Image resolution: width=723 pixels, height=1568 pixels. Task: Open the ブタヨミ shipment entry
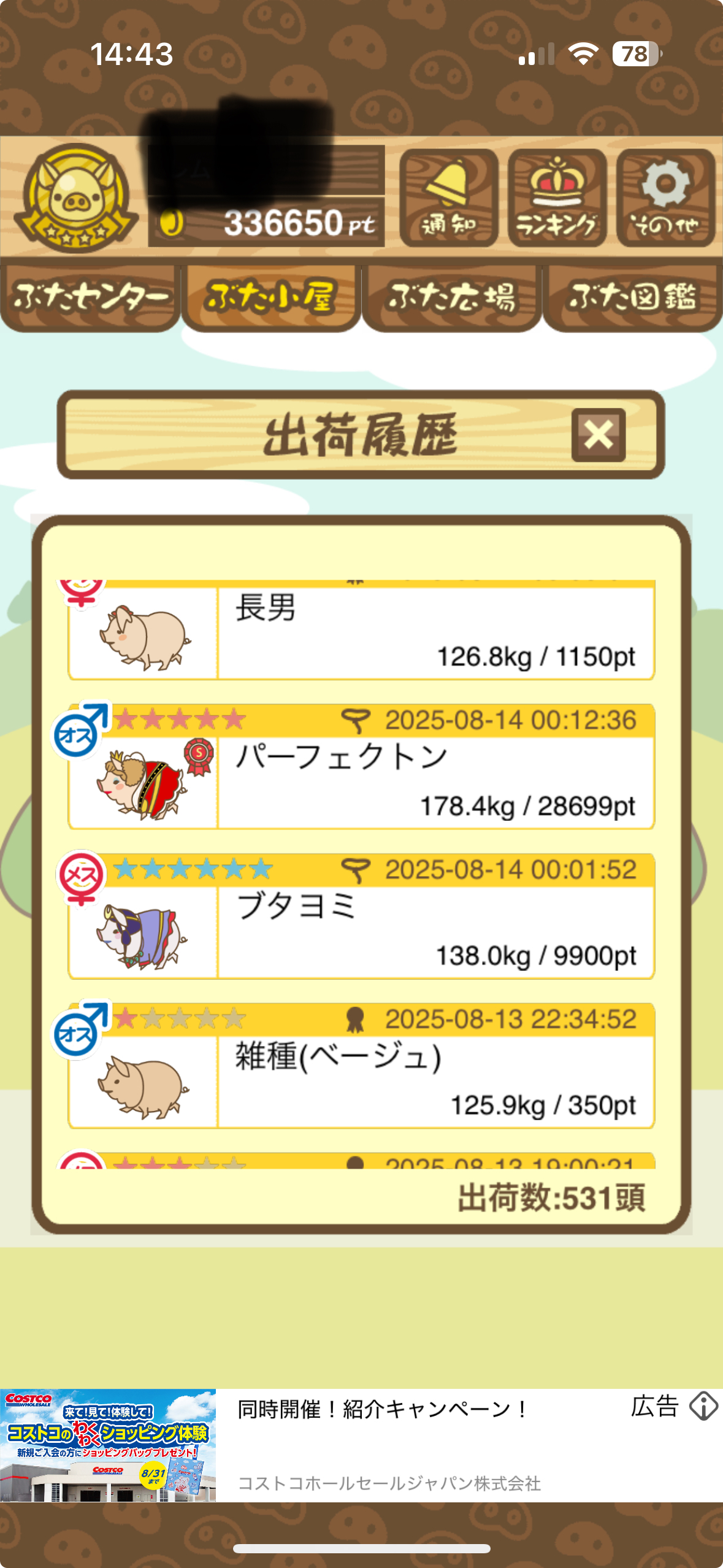pos(362,917)
